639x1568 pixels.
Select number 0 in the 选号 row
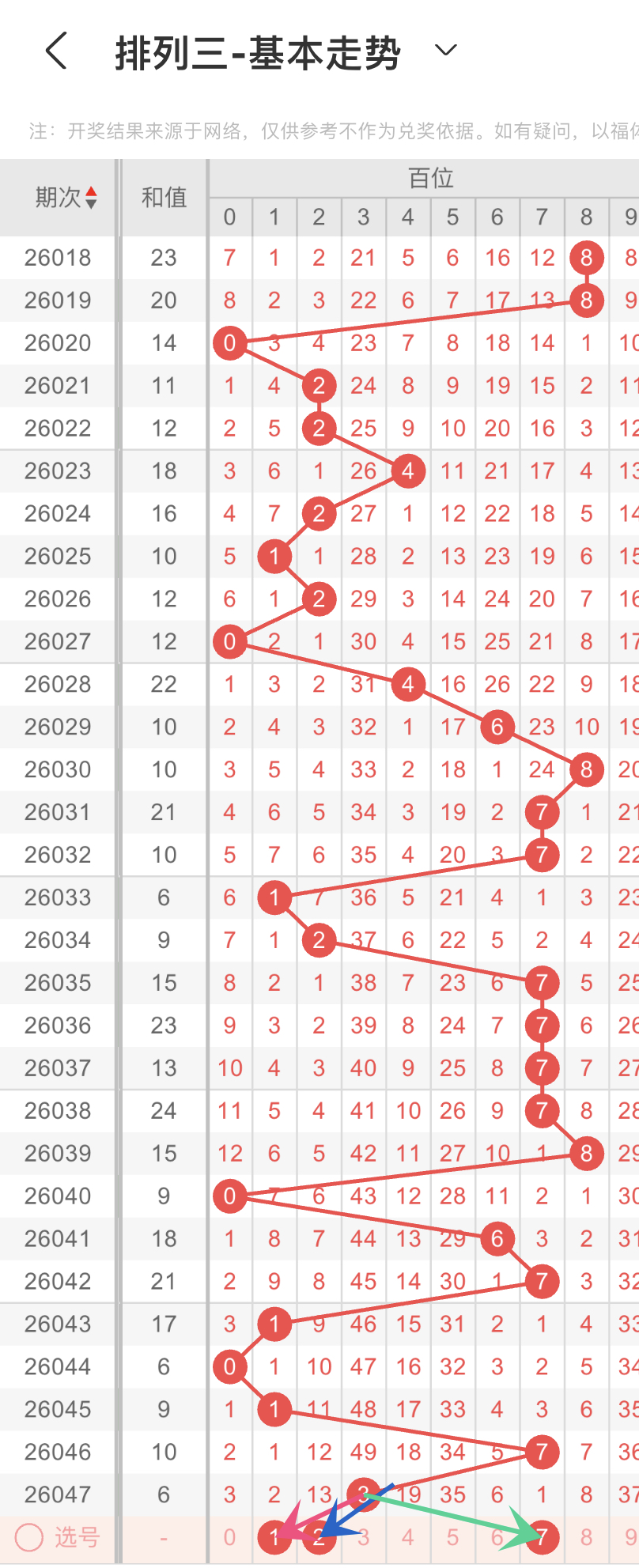(x=229, y=1537)
